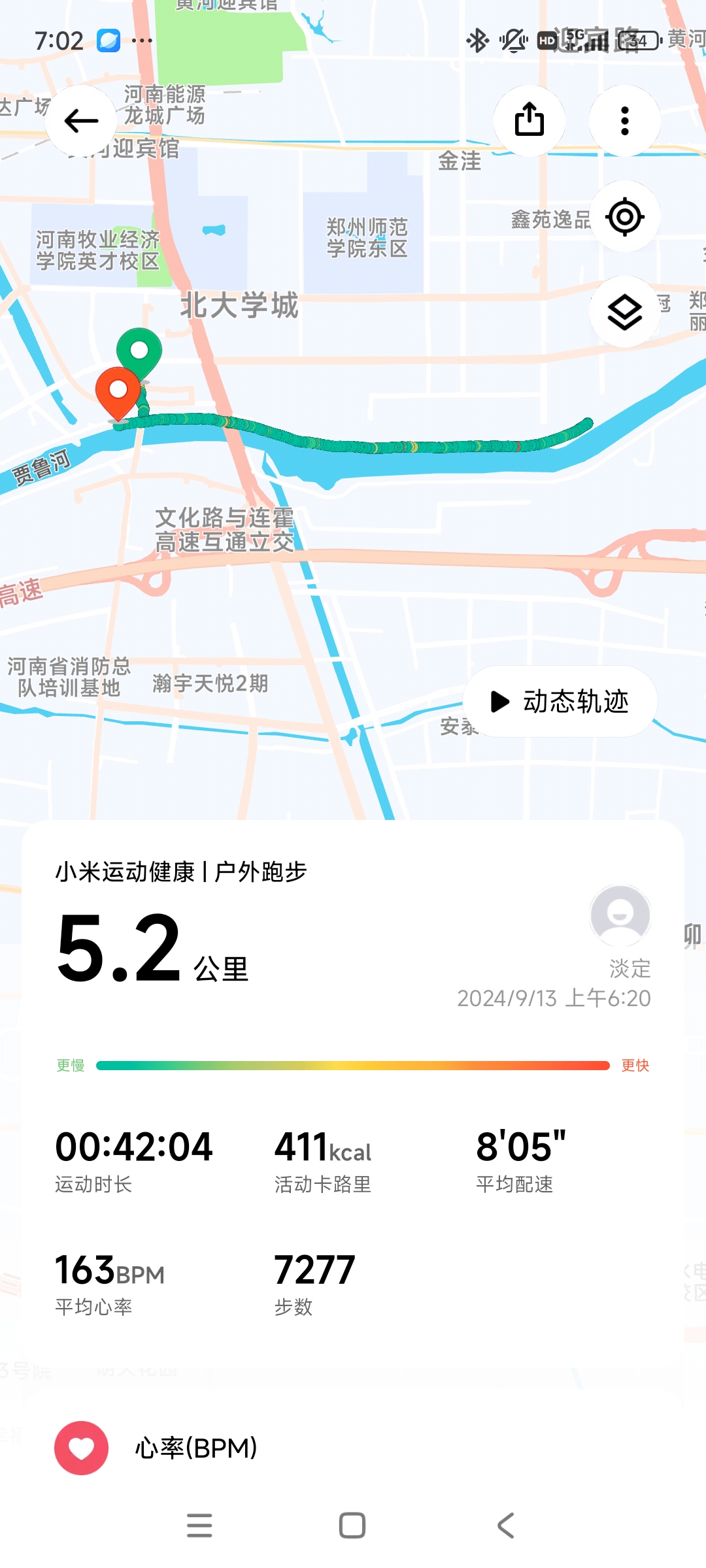Share this running record
Screen dimensions: 706x1568
(529, 121)
